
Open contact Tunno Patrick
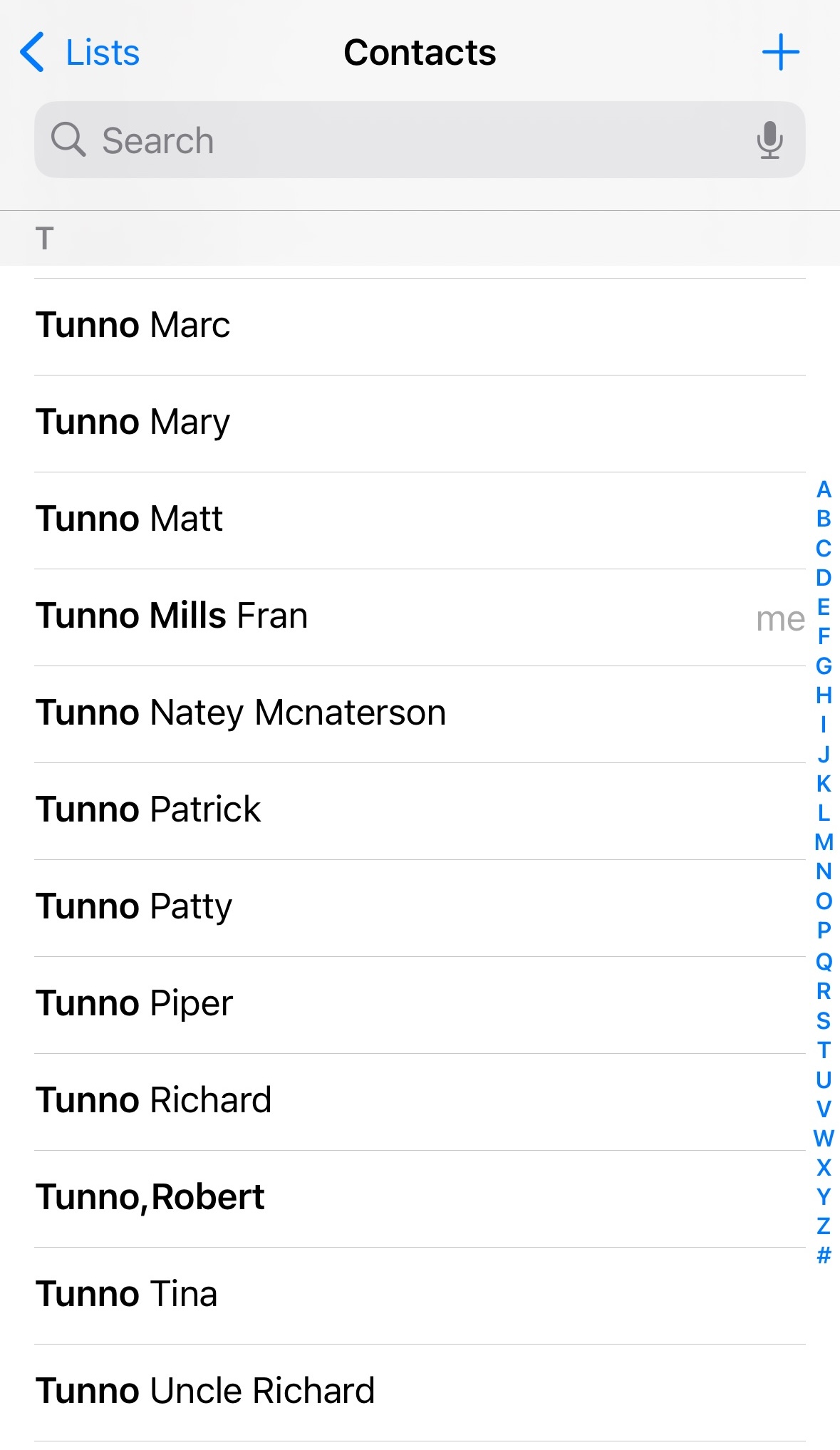(x=148, y=810)
